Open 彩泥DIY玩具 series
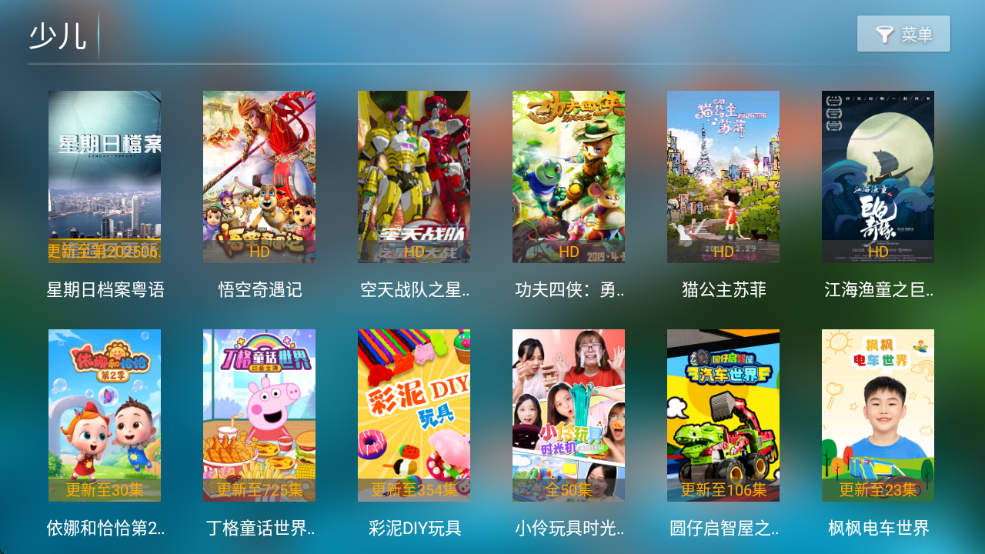 [x=414, y=415]
